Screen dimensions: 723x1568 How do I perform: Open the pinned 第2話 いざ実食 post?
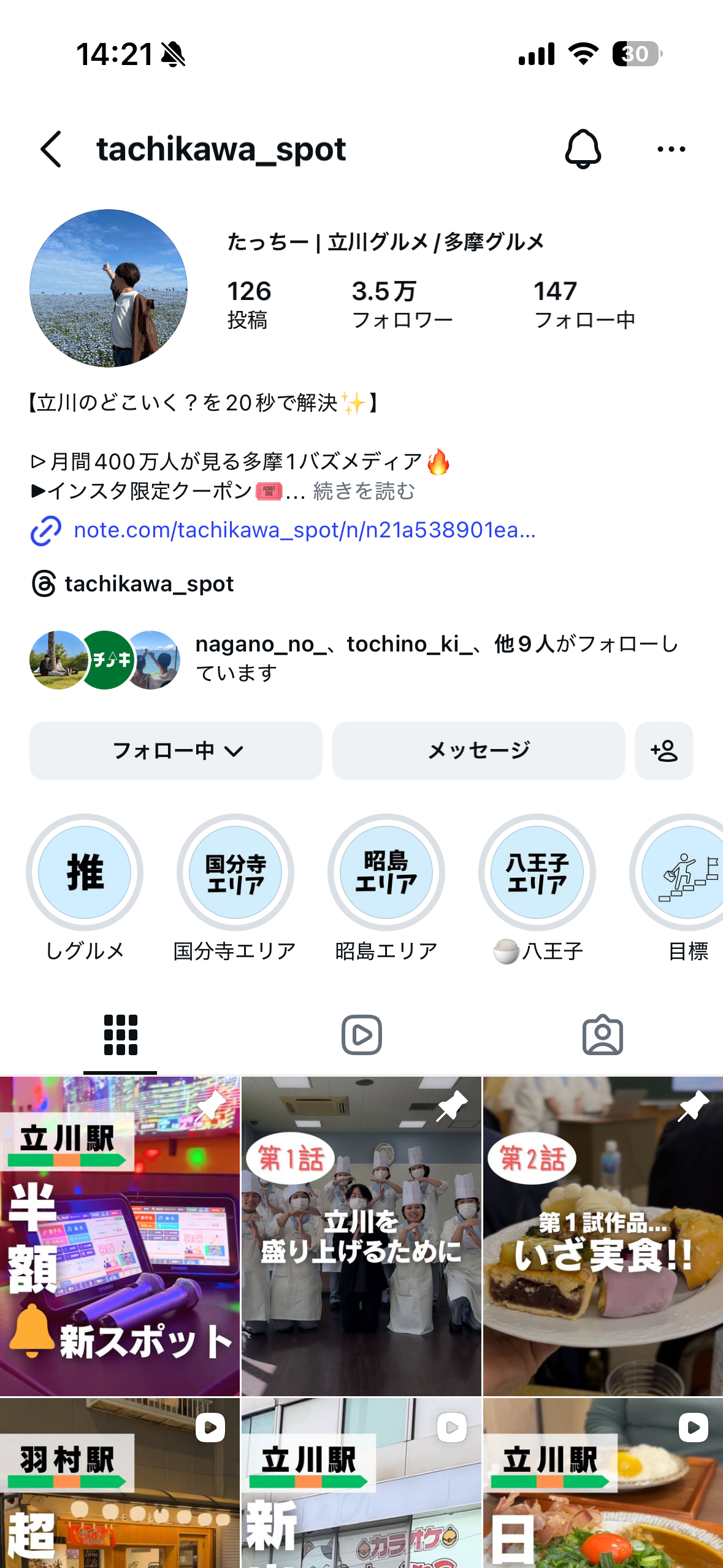pyautogui.click(x=603, y=1236)
